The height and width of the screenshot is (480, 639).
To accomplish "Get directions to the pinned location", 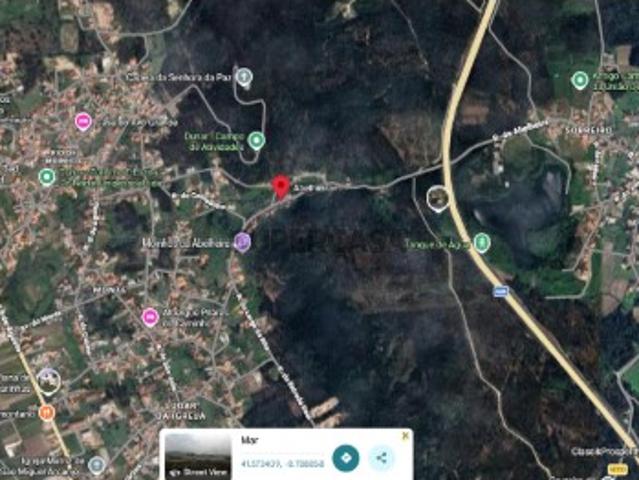I will (345, 458).
